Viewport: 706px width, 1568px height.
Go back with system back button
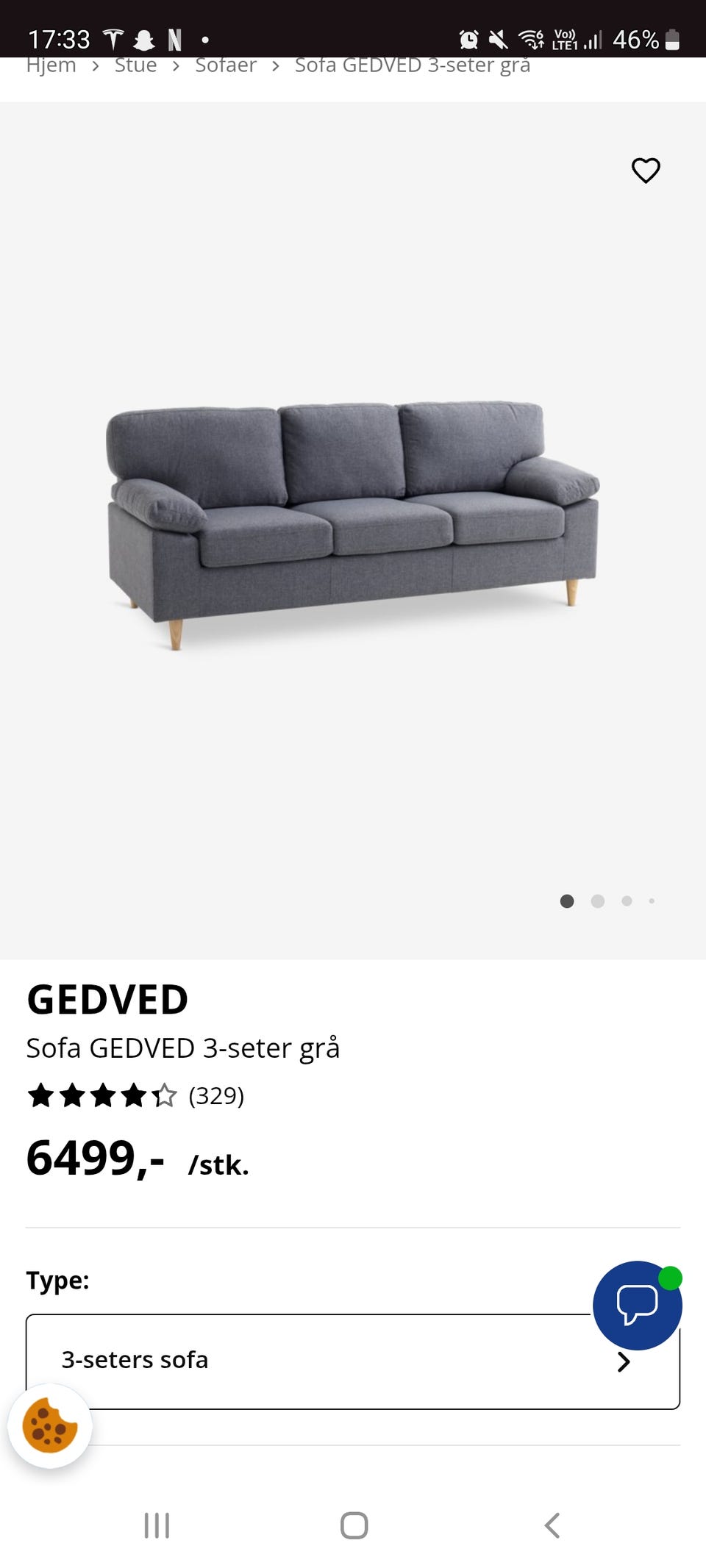(x=552, y=1525)
